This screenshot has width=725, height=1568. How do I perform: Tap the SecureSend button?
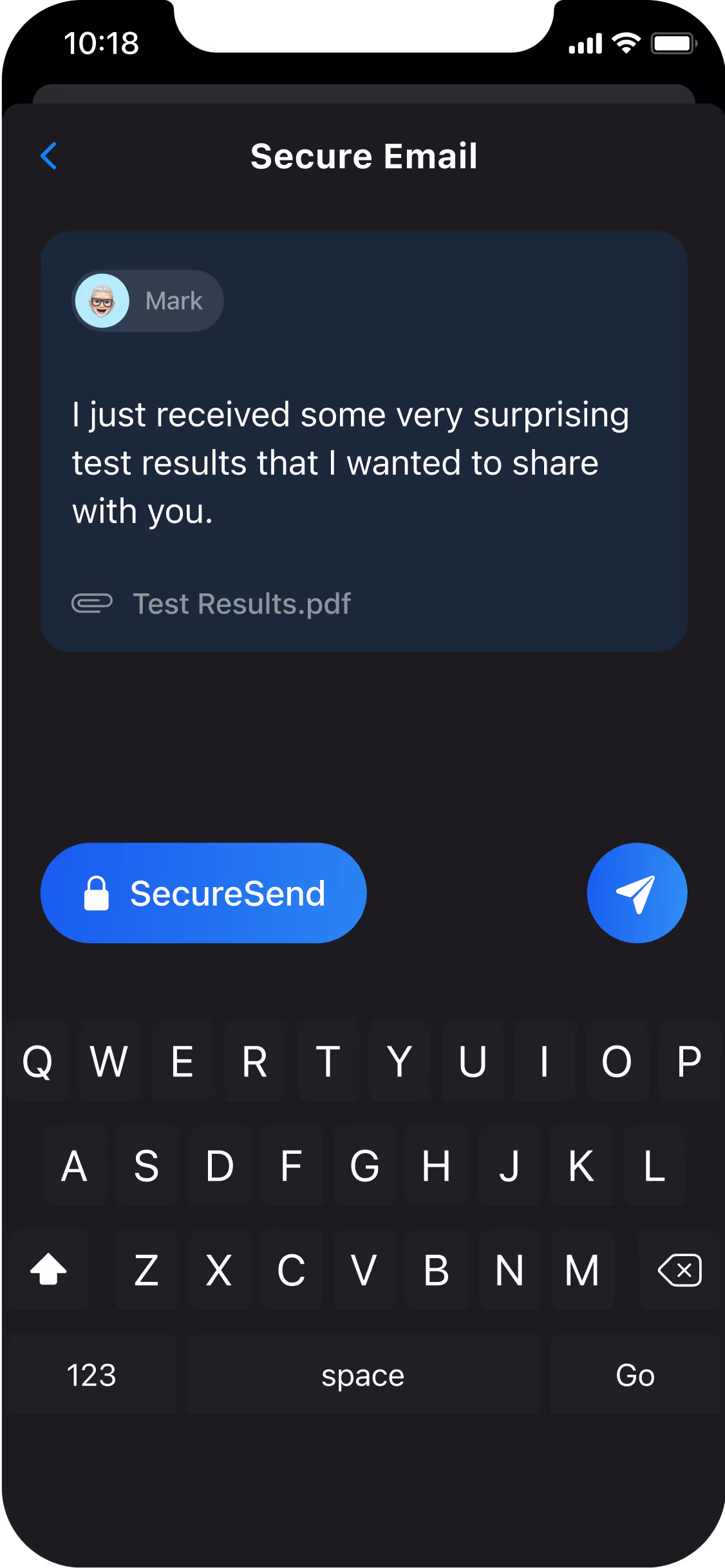point(203,893)
